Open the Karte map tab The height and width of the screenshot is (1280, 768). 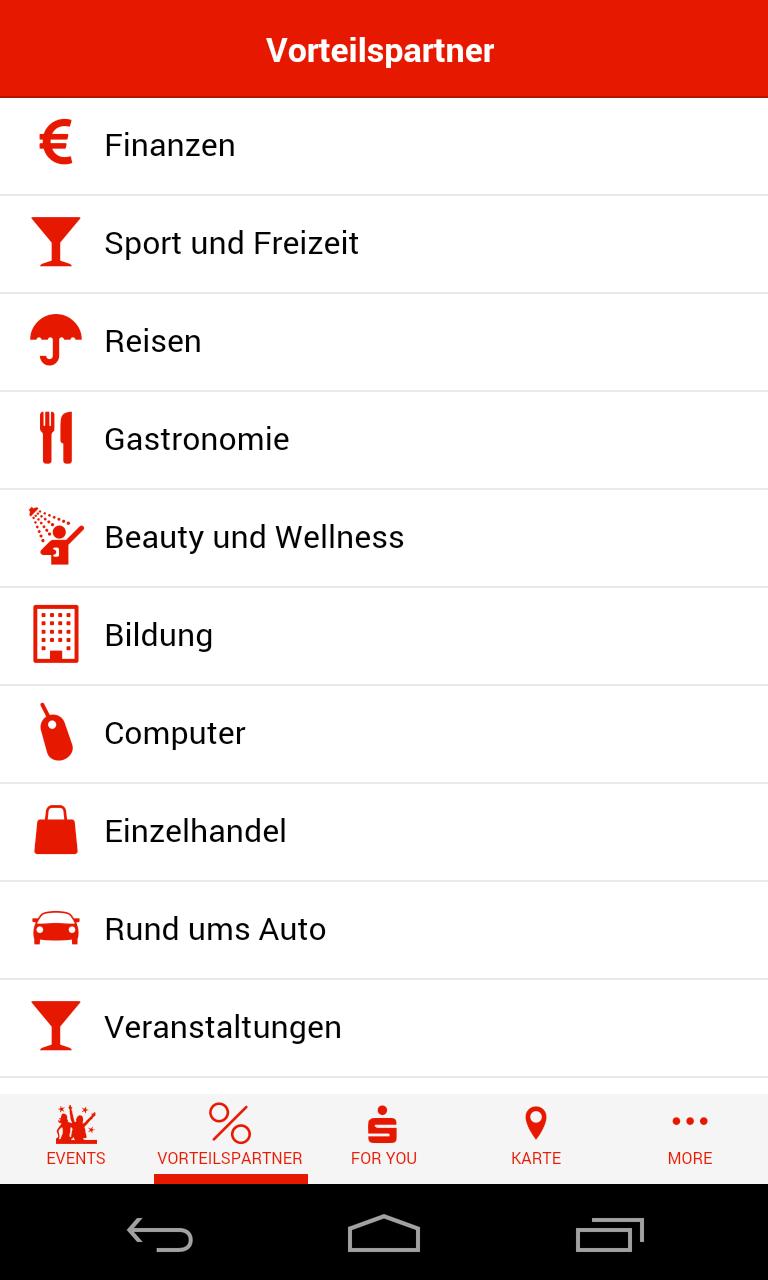[x=536, y=1138]
